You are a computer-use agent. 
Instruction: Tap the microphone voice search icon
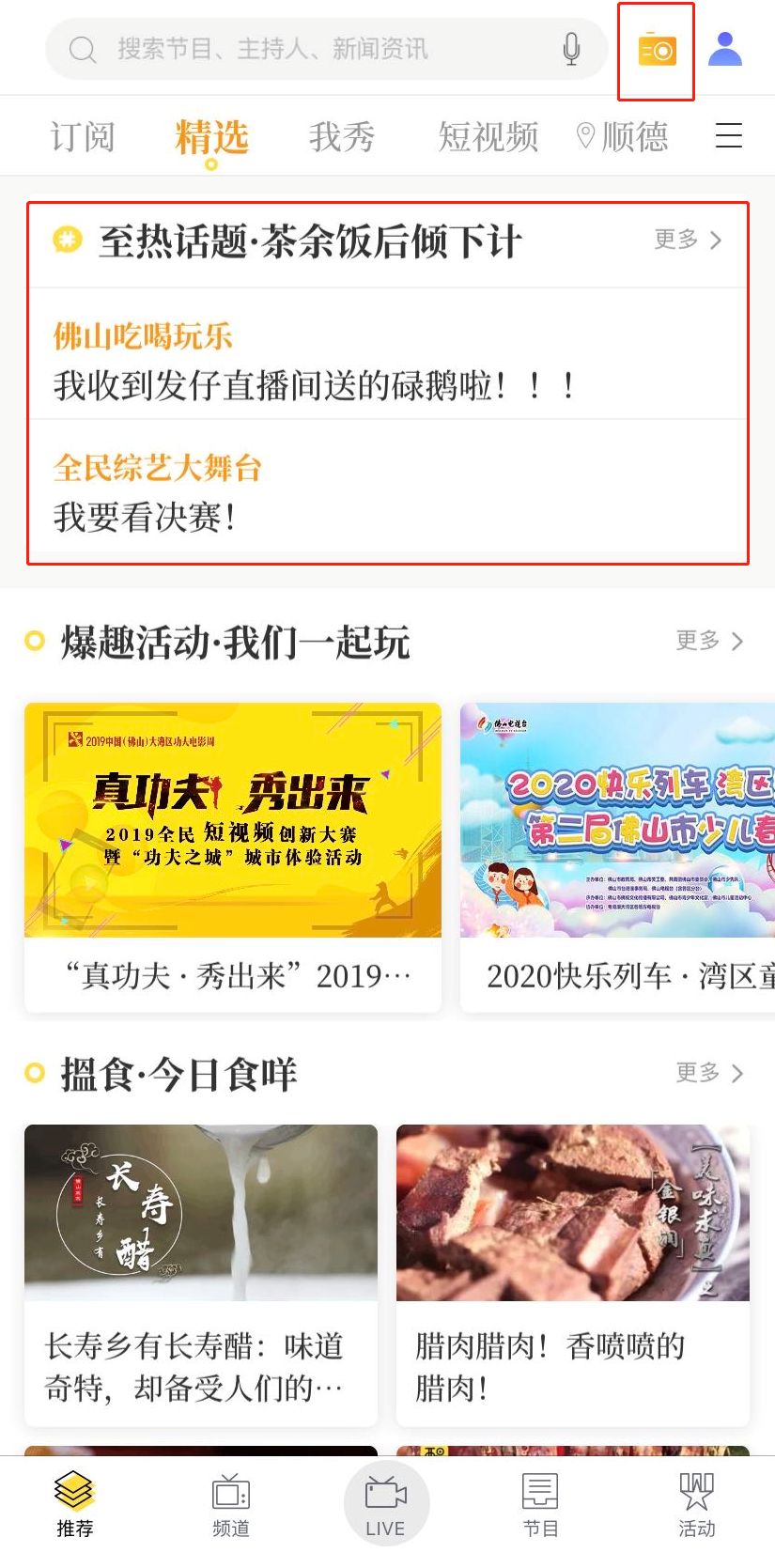[571, 49]
